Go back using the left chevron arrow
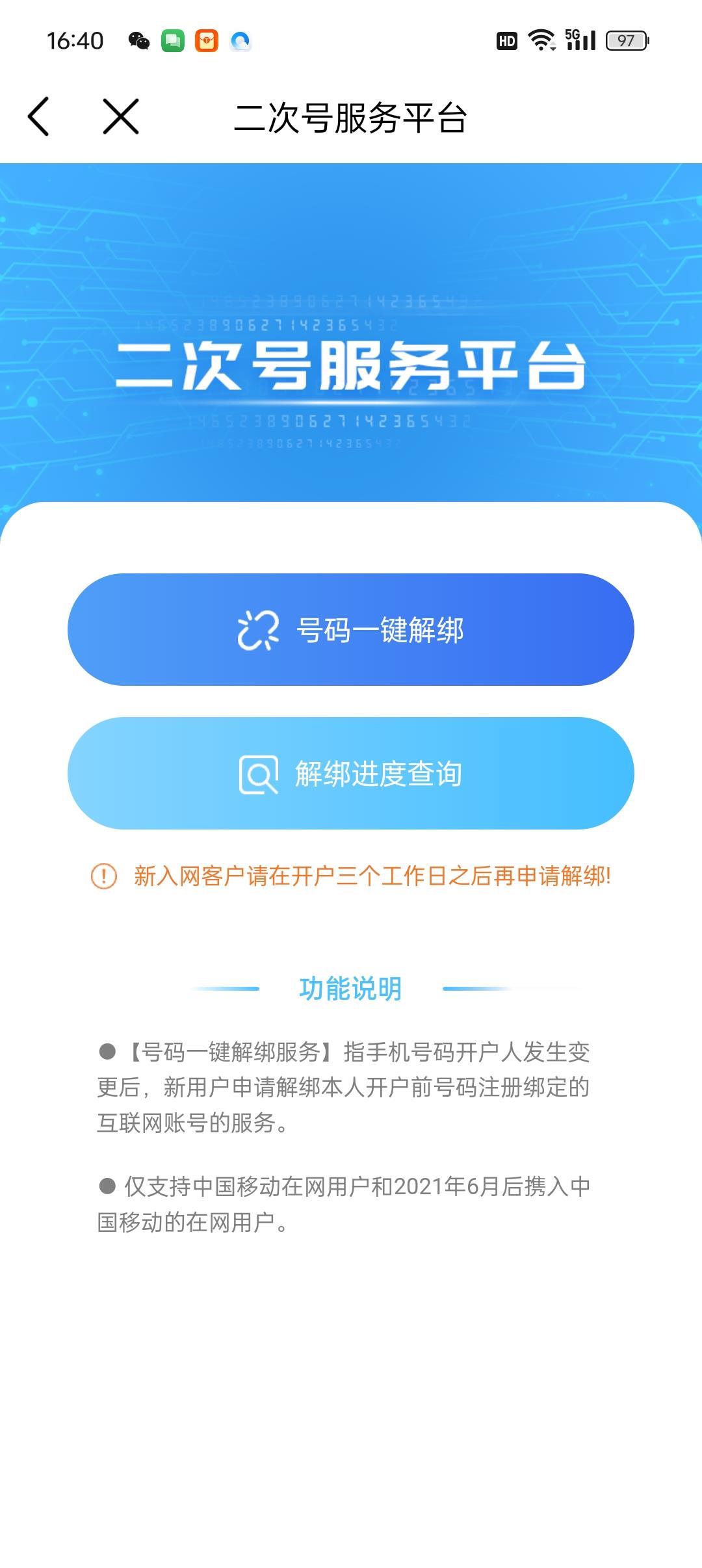The image size is (702, 1568). click(x=39, y=117)
